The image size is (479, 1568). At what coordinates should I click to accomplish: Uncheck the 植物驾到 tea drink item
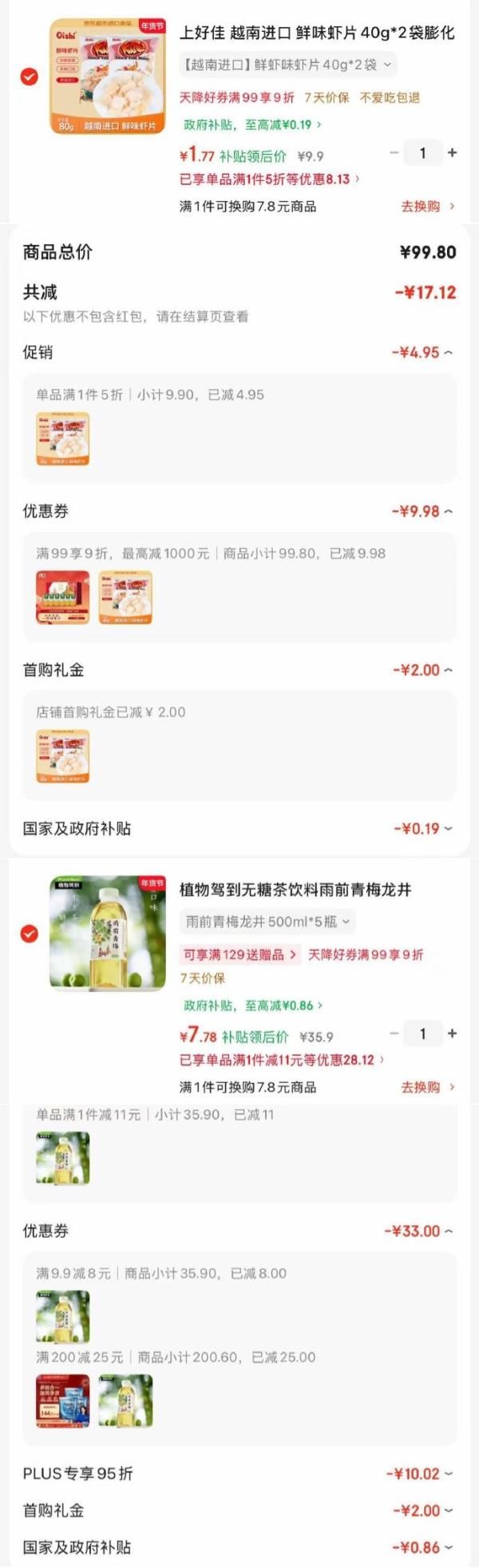click(x=30, y=933)
